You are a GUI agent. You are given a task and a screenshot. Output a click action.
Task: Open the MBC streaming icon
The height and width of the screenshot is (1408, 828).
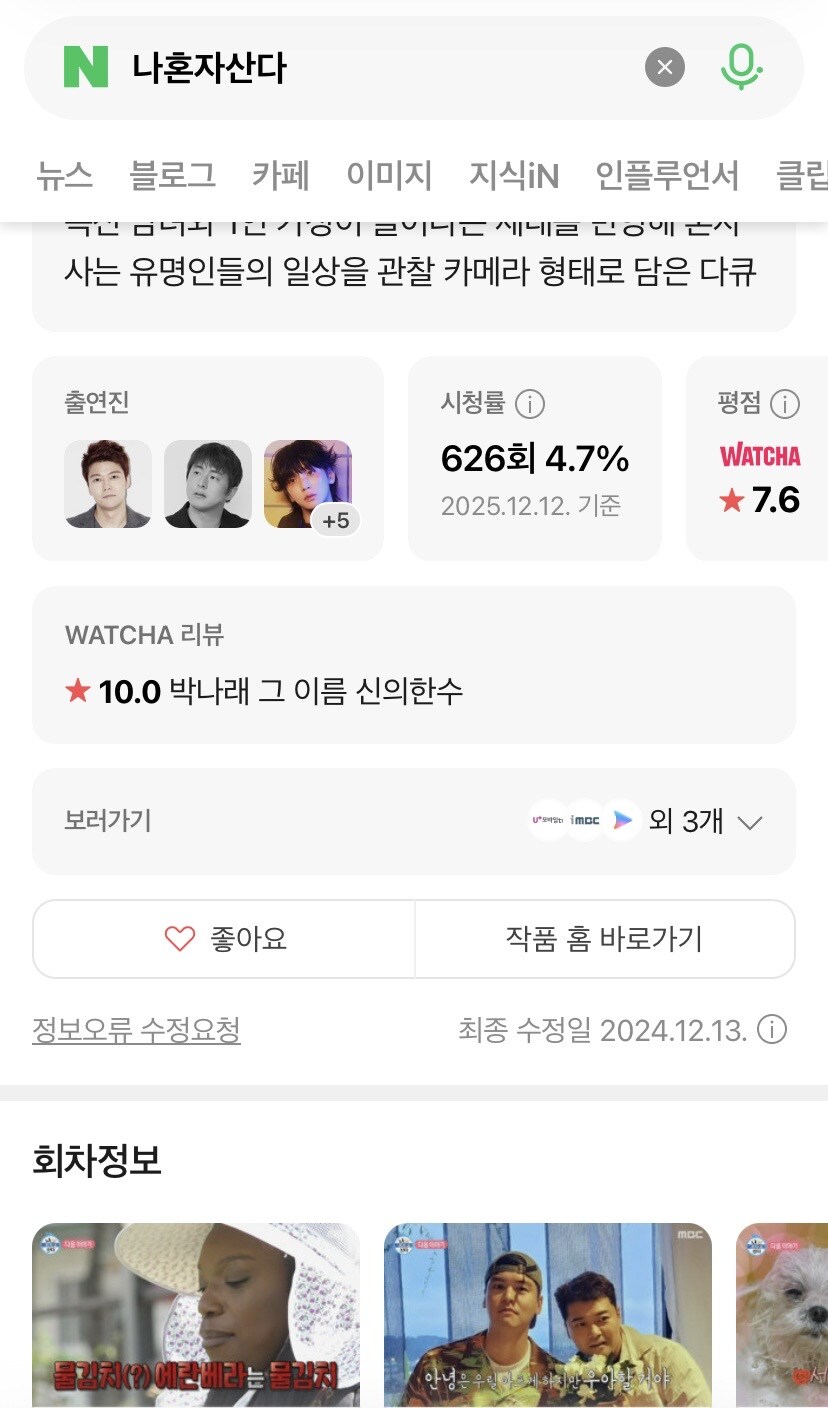click(585, 821)
